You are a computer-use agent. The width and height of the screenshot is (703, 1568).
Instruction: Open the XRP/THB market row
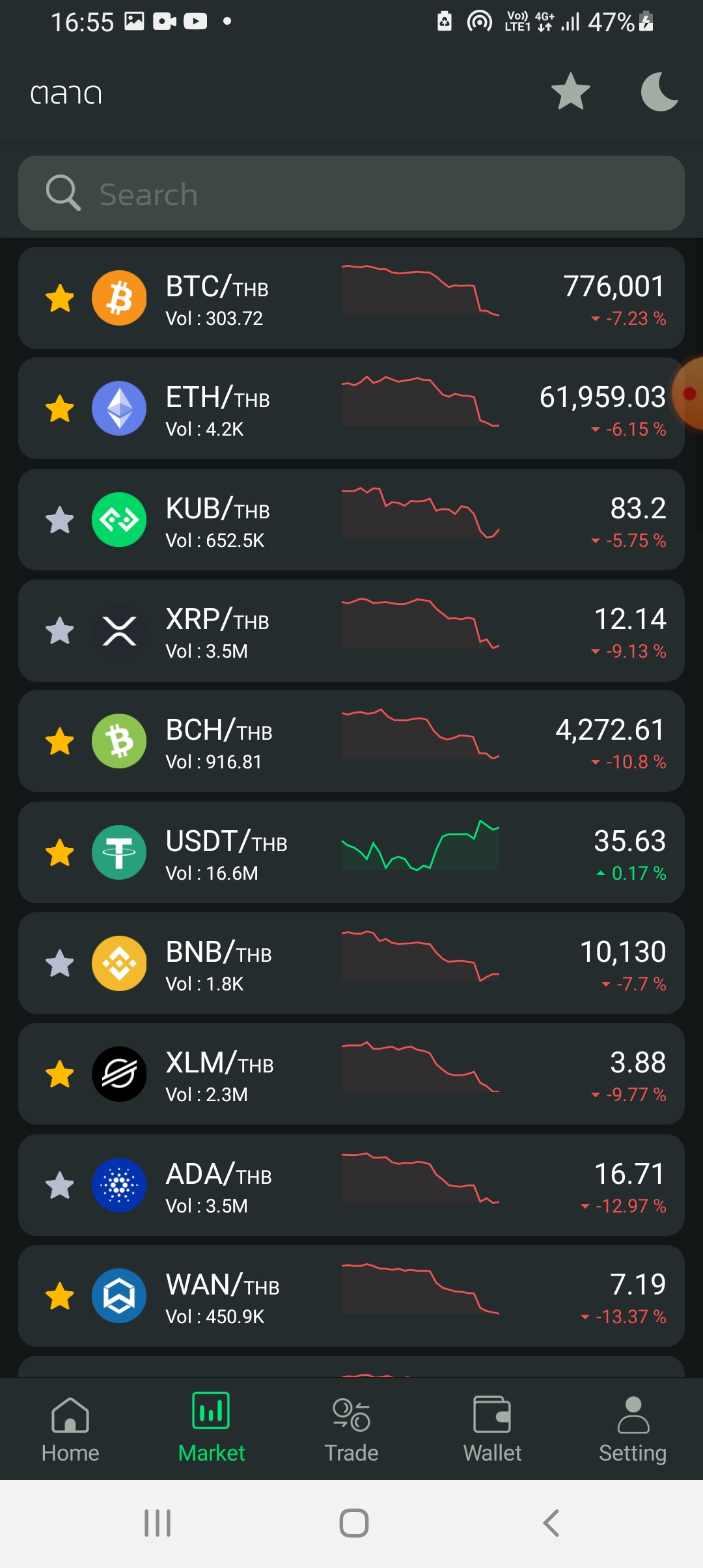click(351, 631)
